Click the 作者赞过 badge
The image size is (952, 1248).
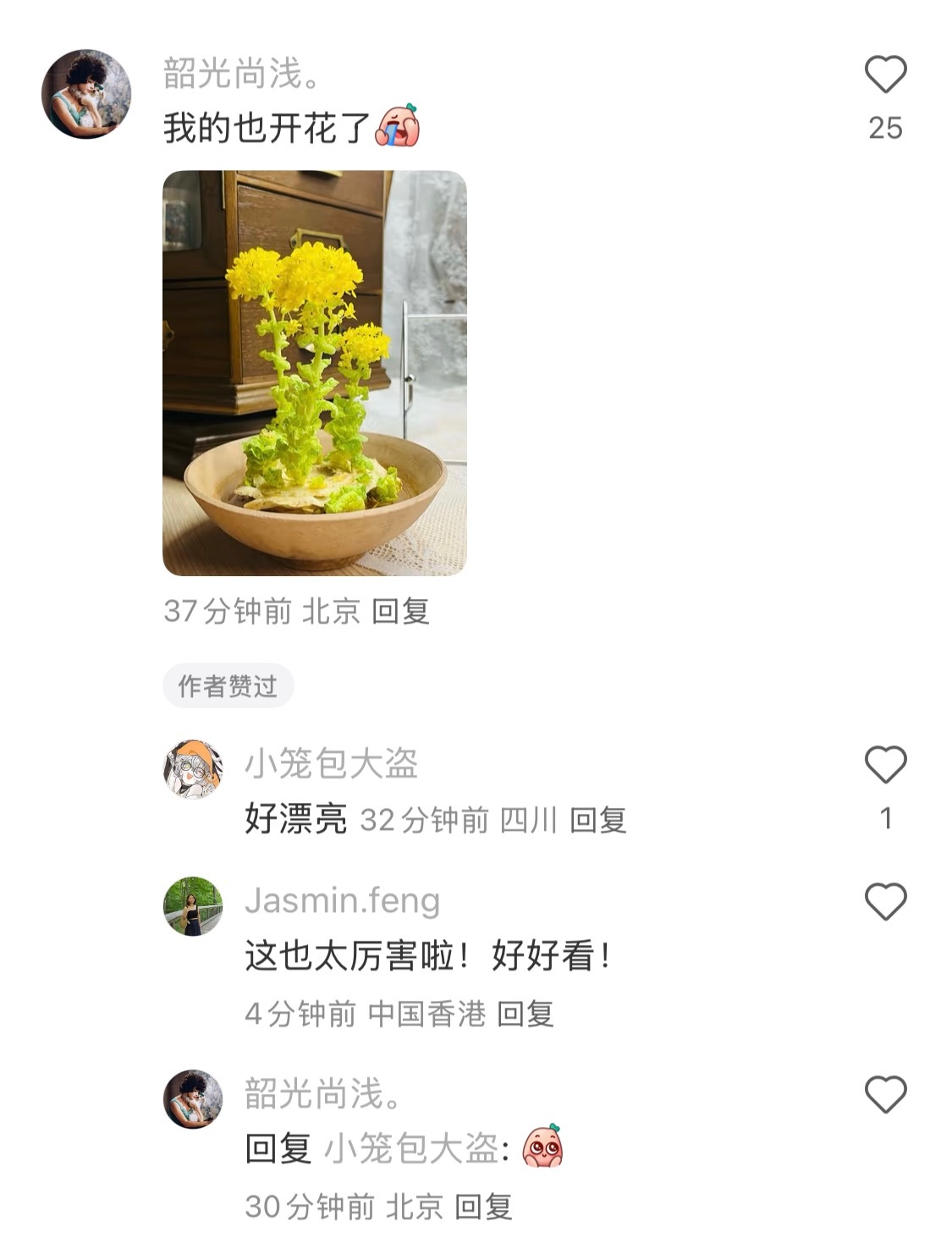(x=227, y=687)
